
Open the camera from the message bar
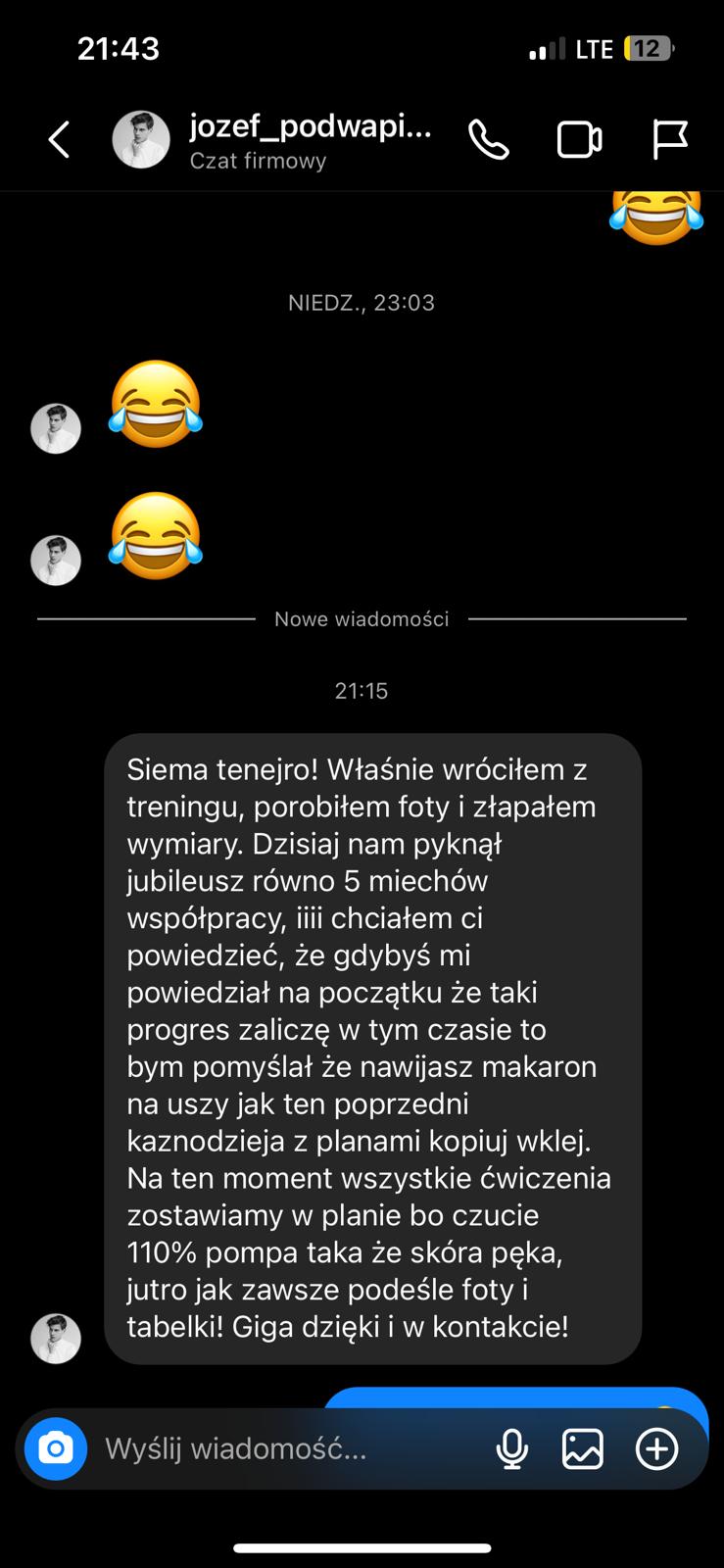point(56,1448)
